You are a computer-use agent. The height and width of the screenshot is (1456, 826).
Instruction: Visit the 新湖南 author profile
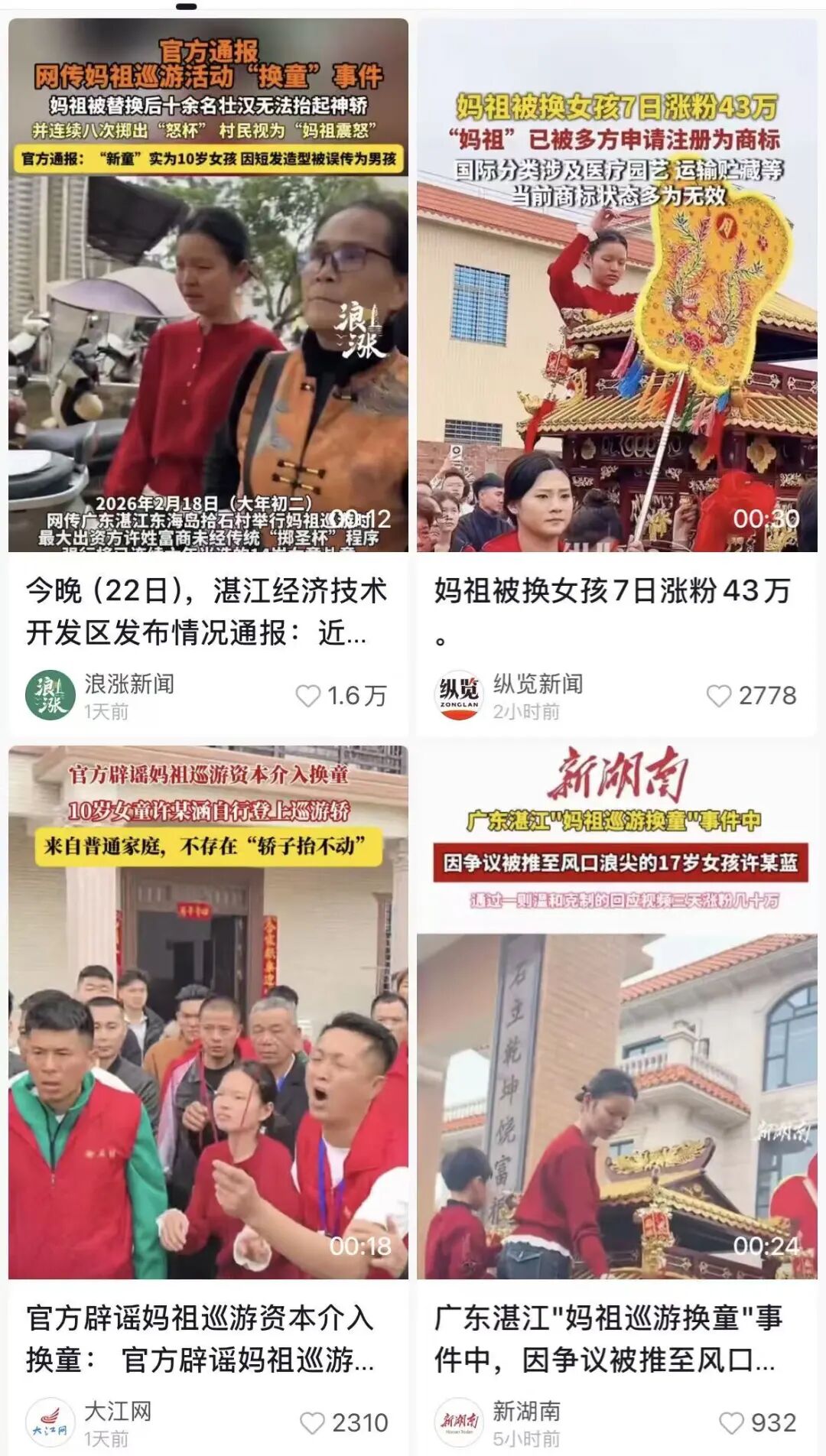pyautogui.click(x=460, y=1423)
